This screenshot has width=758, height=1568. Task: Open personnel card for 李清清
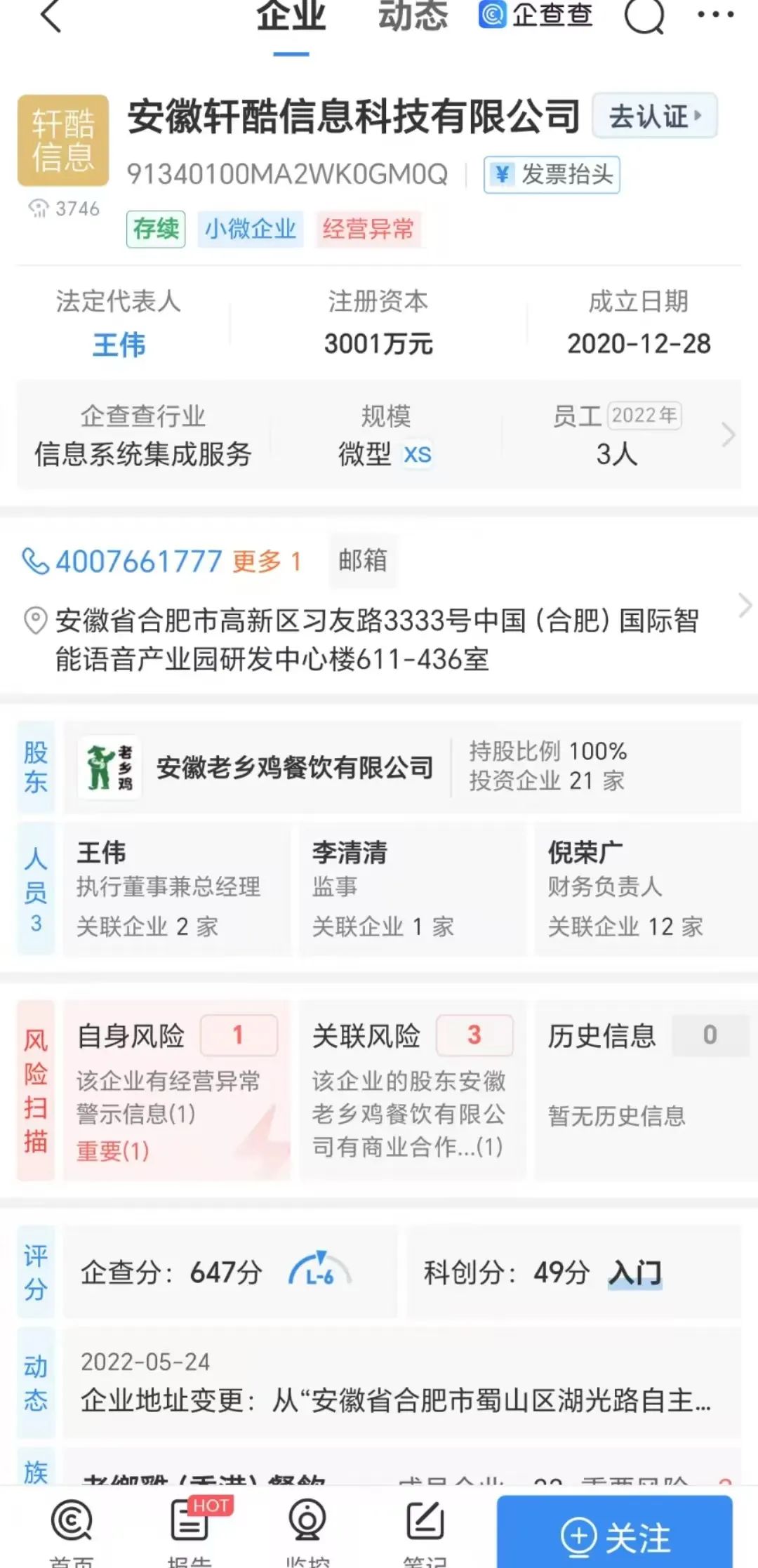tap(412, 889)
